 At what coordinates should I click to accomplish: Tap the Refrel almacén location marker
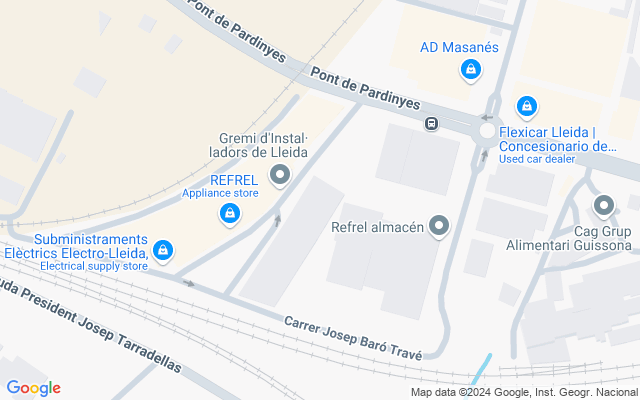point(439,227)
